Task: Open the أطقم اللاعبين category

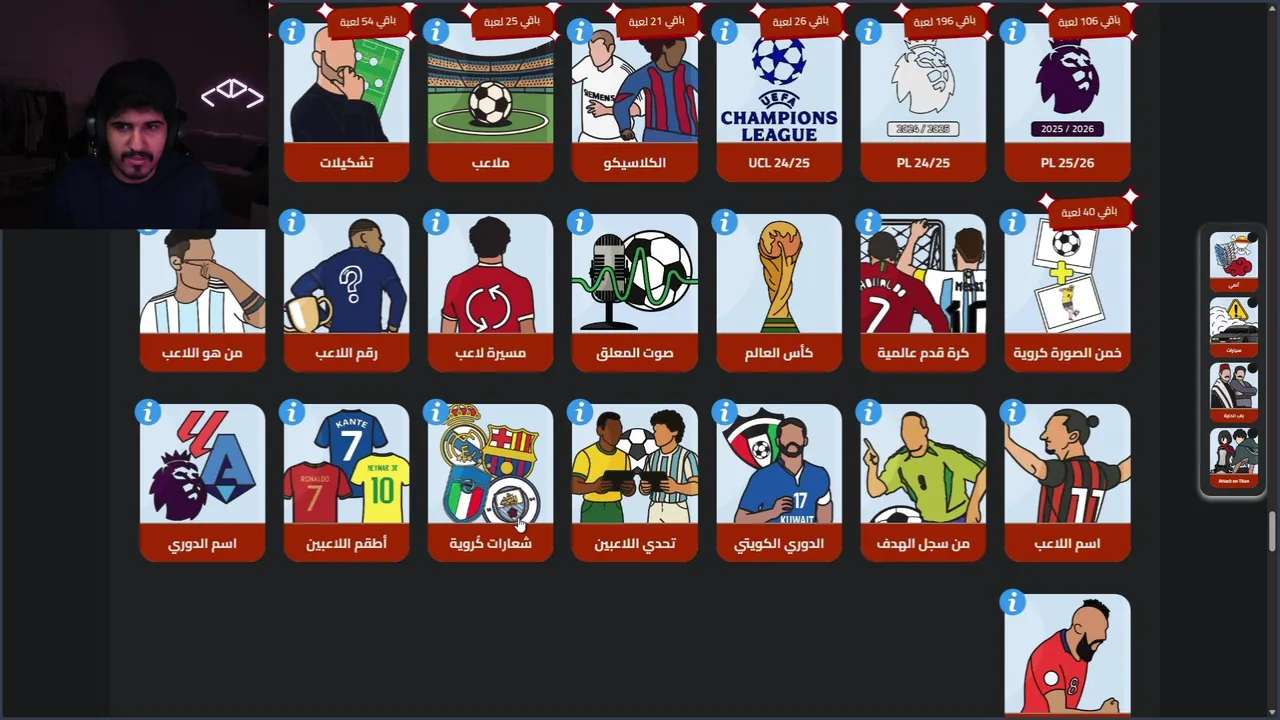Action: pos(346,480)
